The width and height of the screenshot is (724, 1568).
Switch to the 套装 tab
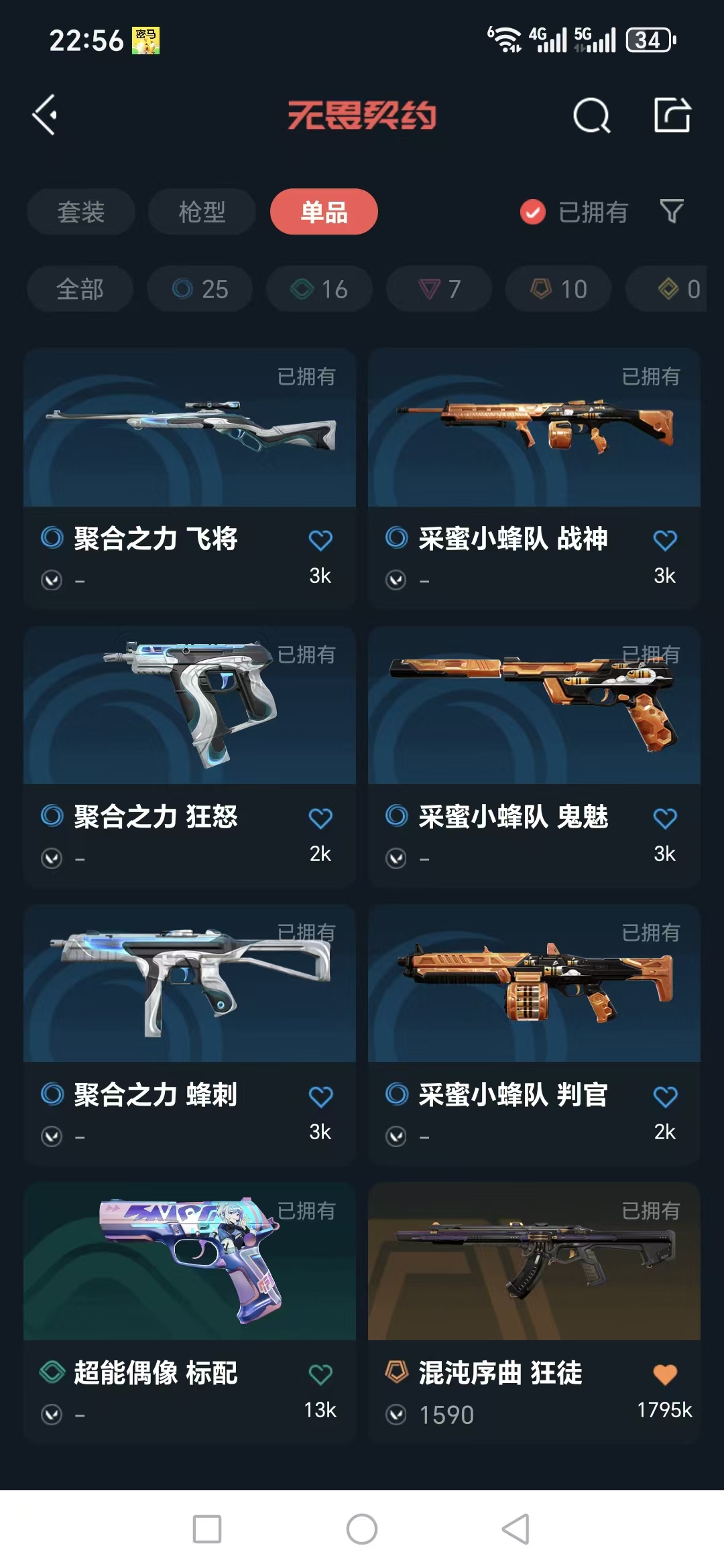[81, 212]
